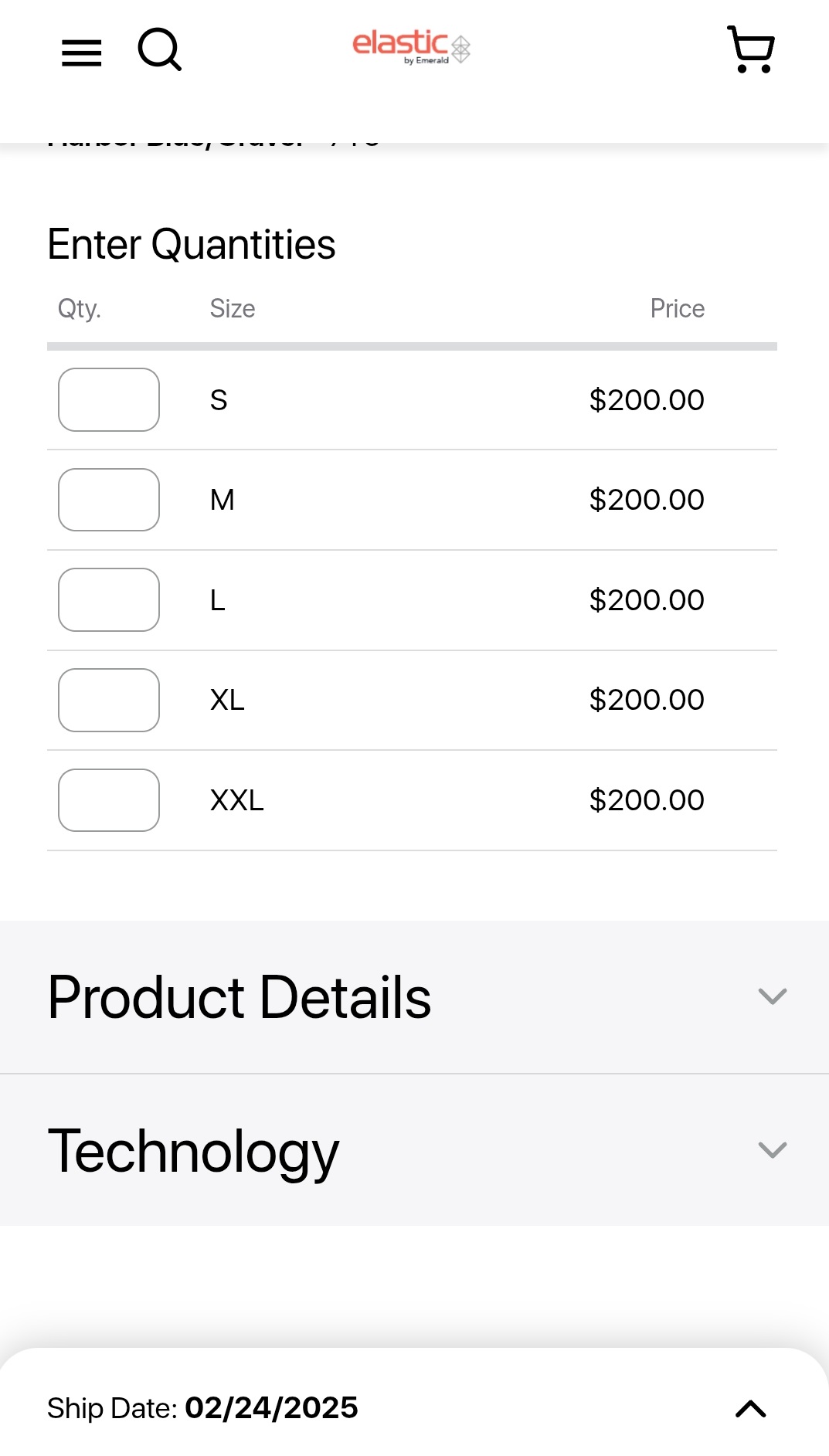The width and height of the screenshot is (829, 1456).
Task: Open the hamburger menu
Action: click(81, 53)
